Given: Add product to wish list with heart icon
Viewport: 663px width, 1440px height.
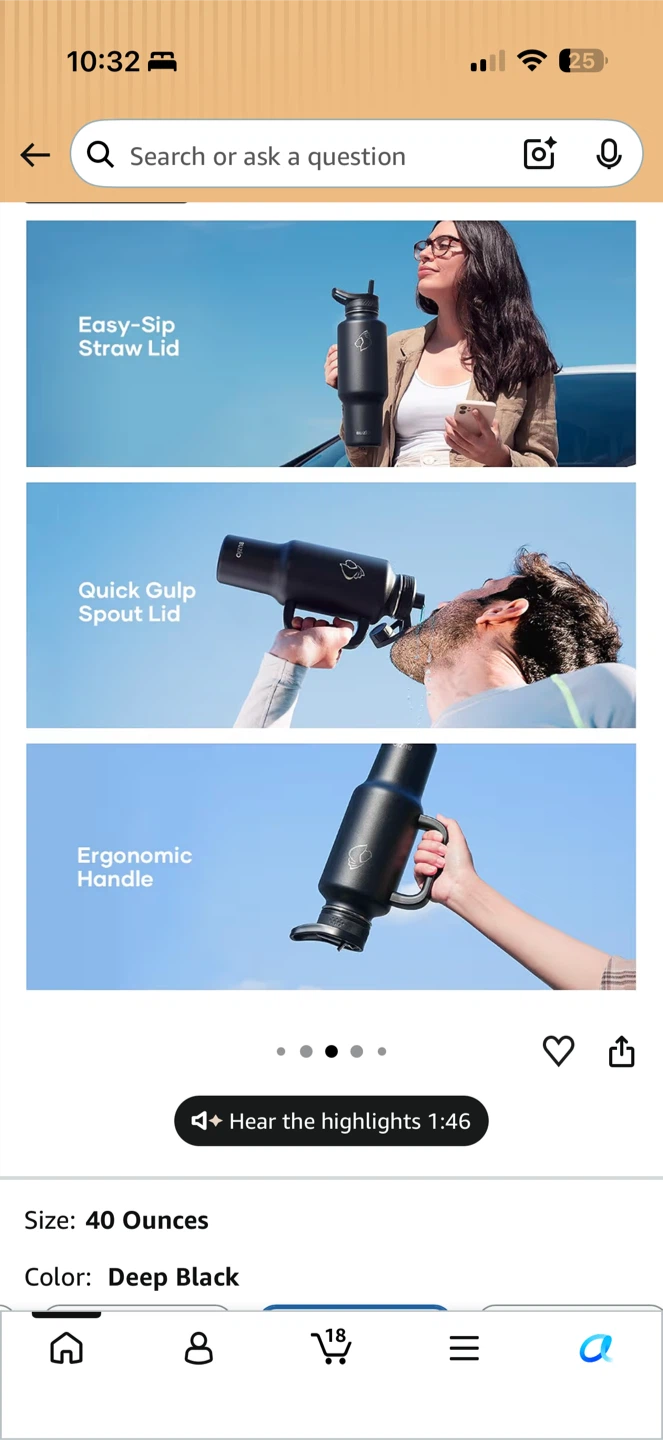Looking at the screenshot, I should [x=558, y=1051].
